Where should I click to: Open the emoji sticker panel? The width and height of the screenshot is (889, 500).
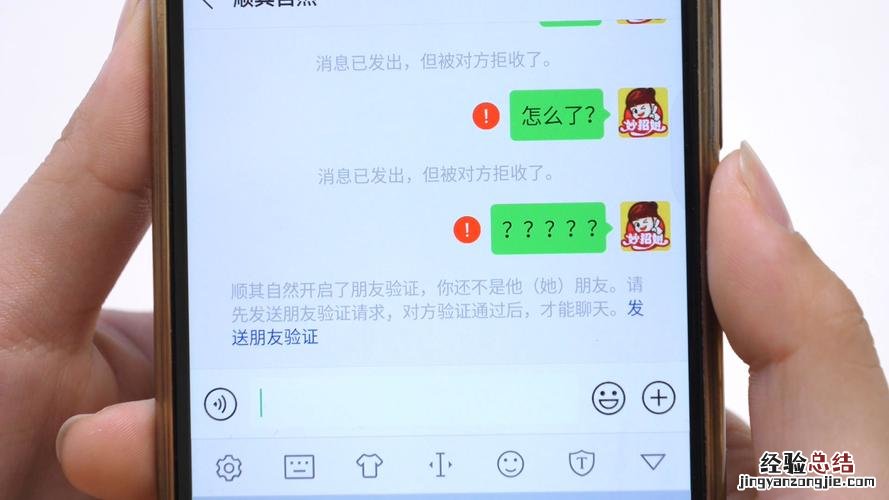click(608, 398)
